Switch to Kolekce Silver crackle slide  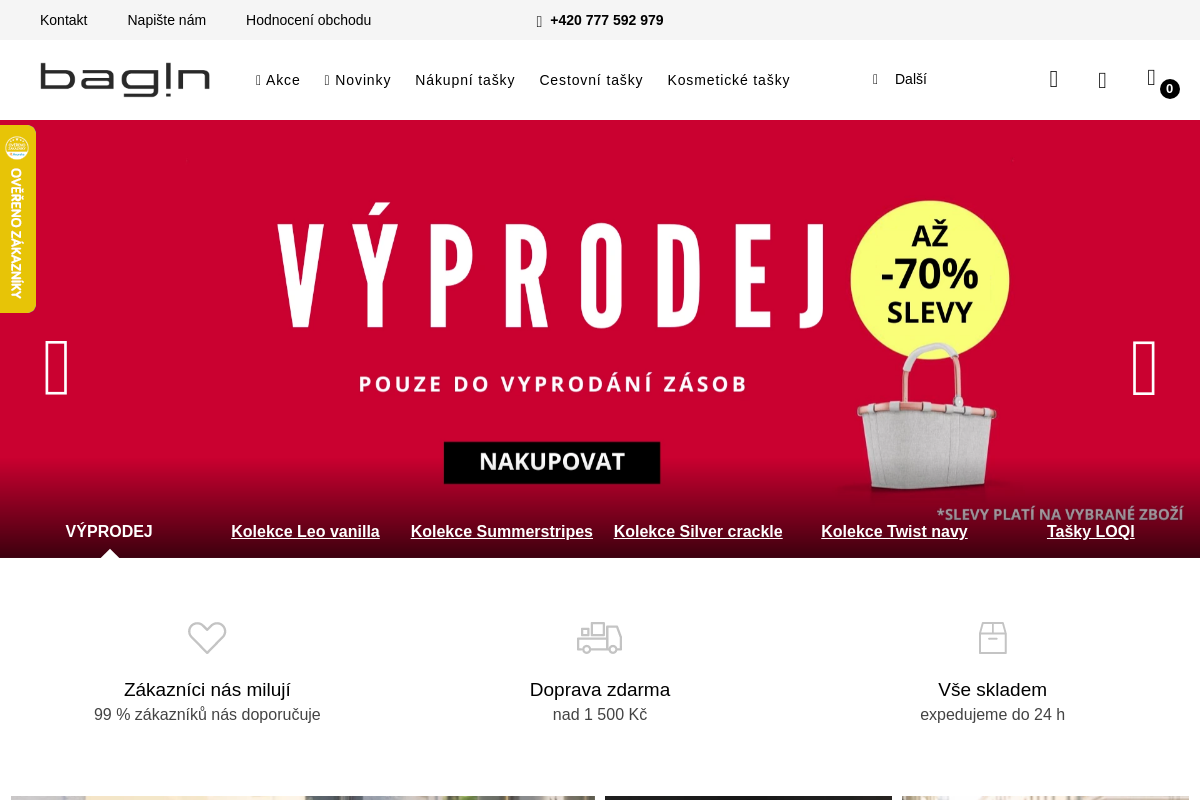698,532
